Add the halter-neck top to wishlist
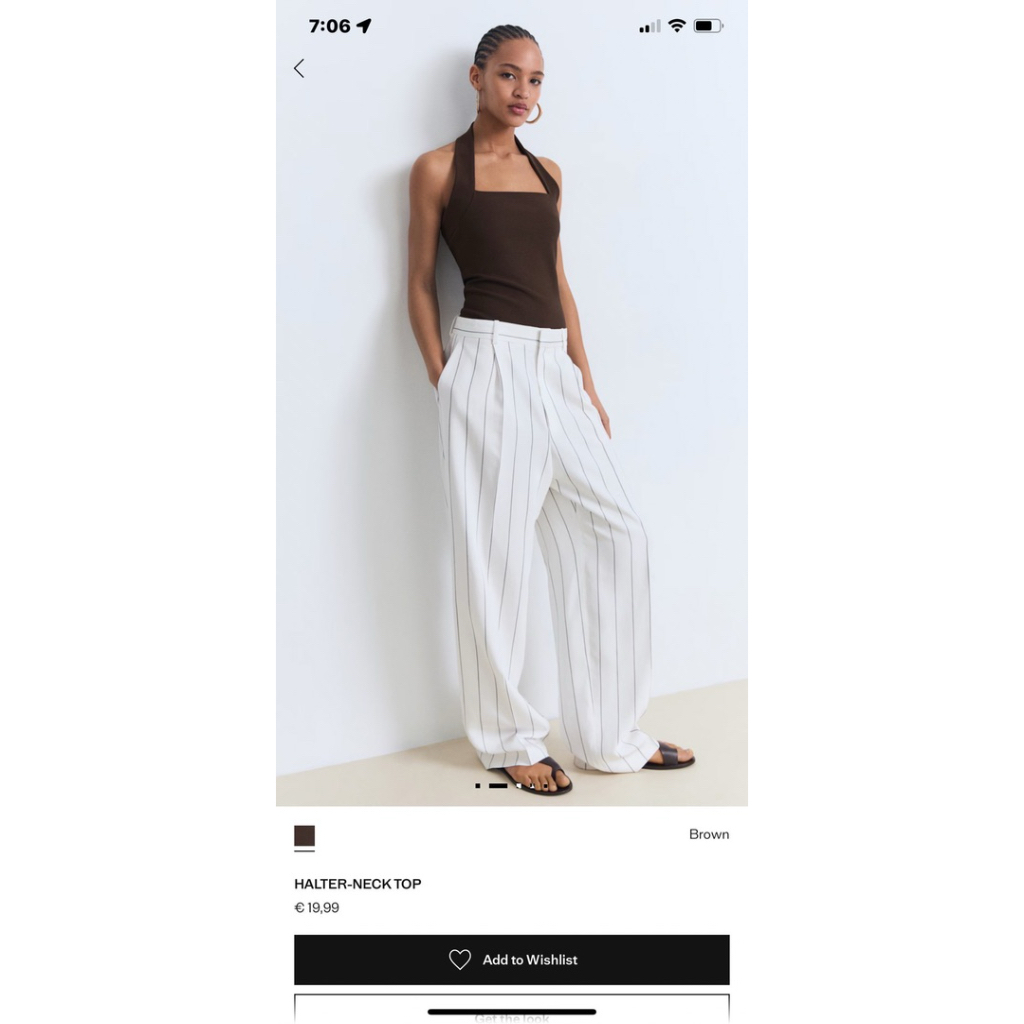The width and height of the screenshot is (1024, 1024). [x=511, y=959]
